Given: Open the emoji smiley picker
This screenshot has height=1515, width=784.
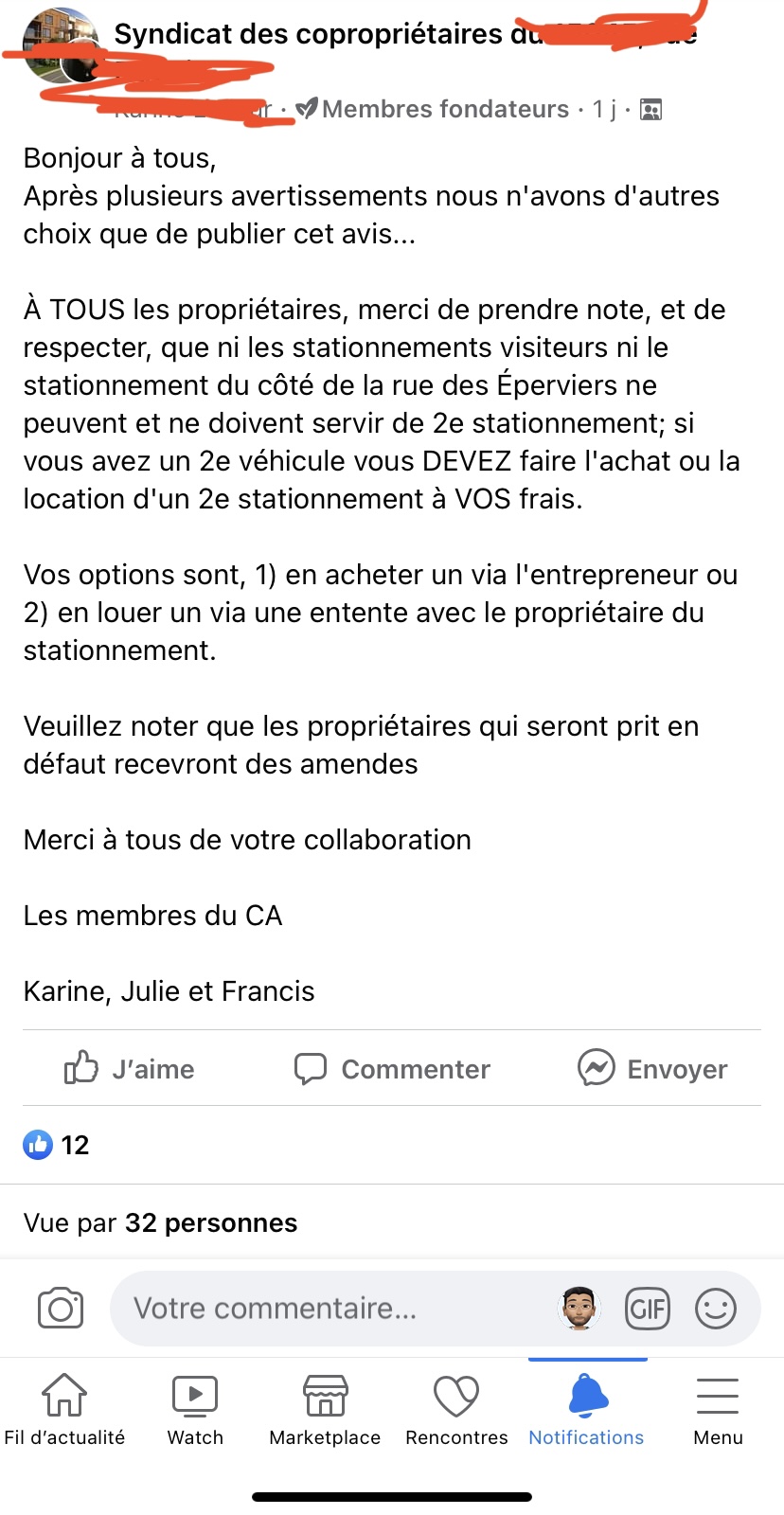Looking at the screenshot, I should tap(716, 1309).
